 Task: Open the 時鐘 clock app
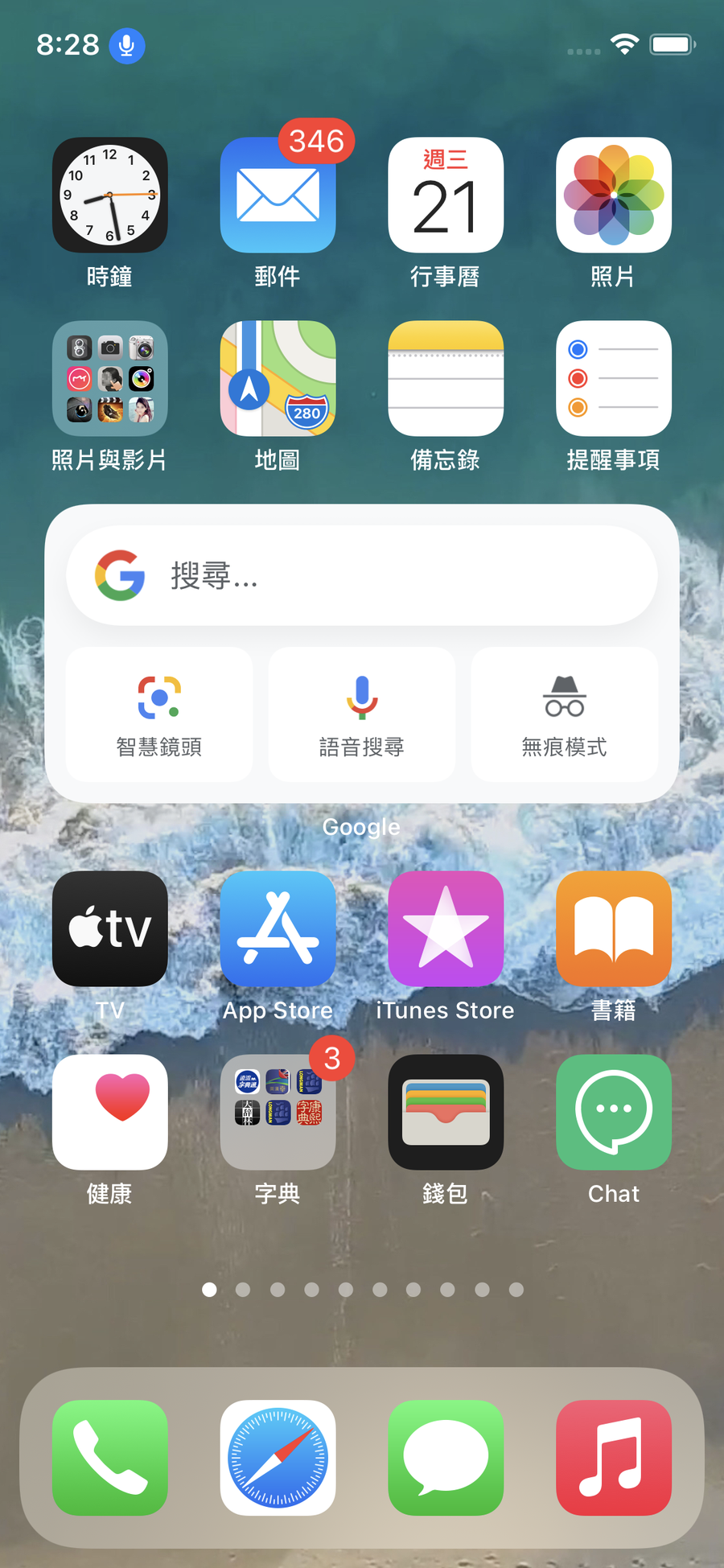[x=110, y=195]
